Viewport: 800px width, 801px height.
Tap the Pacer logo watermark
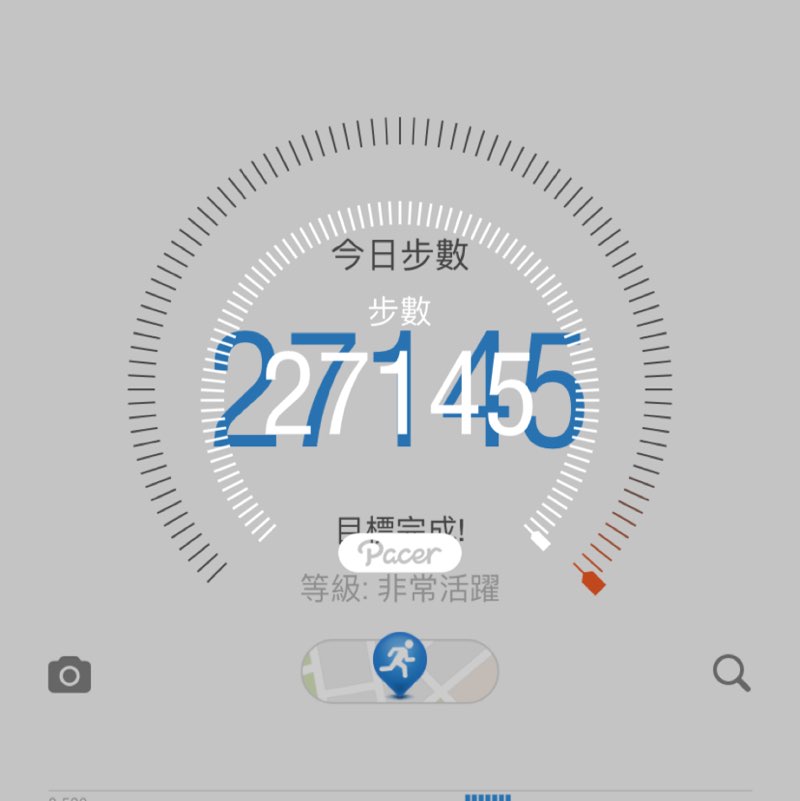pos(399,552)
